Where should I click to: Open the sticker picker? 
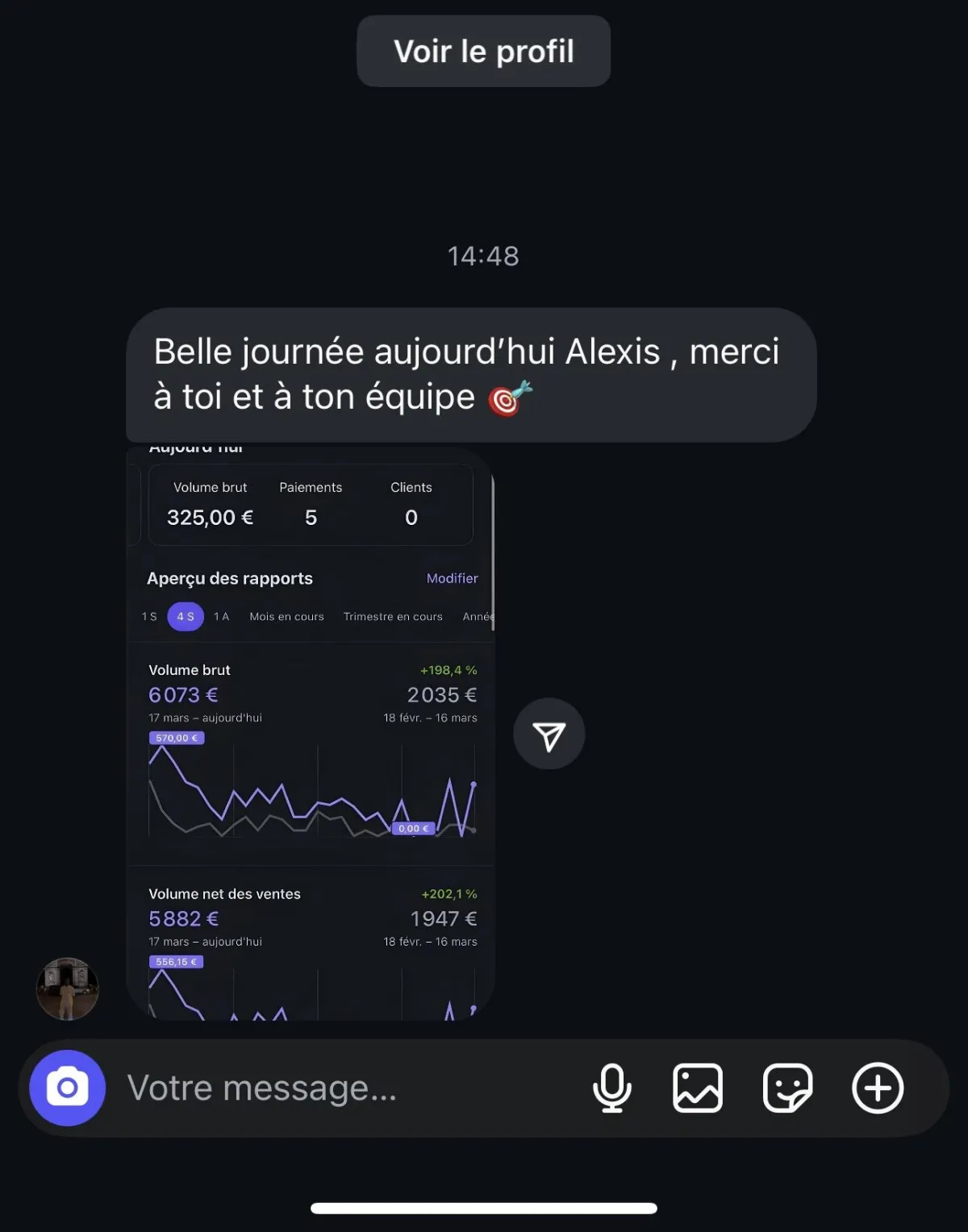pos(787,1088)
